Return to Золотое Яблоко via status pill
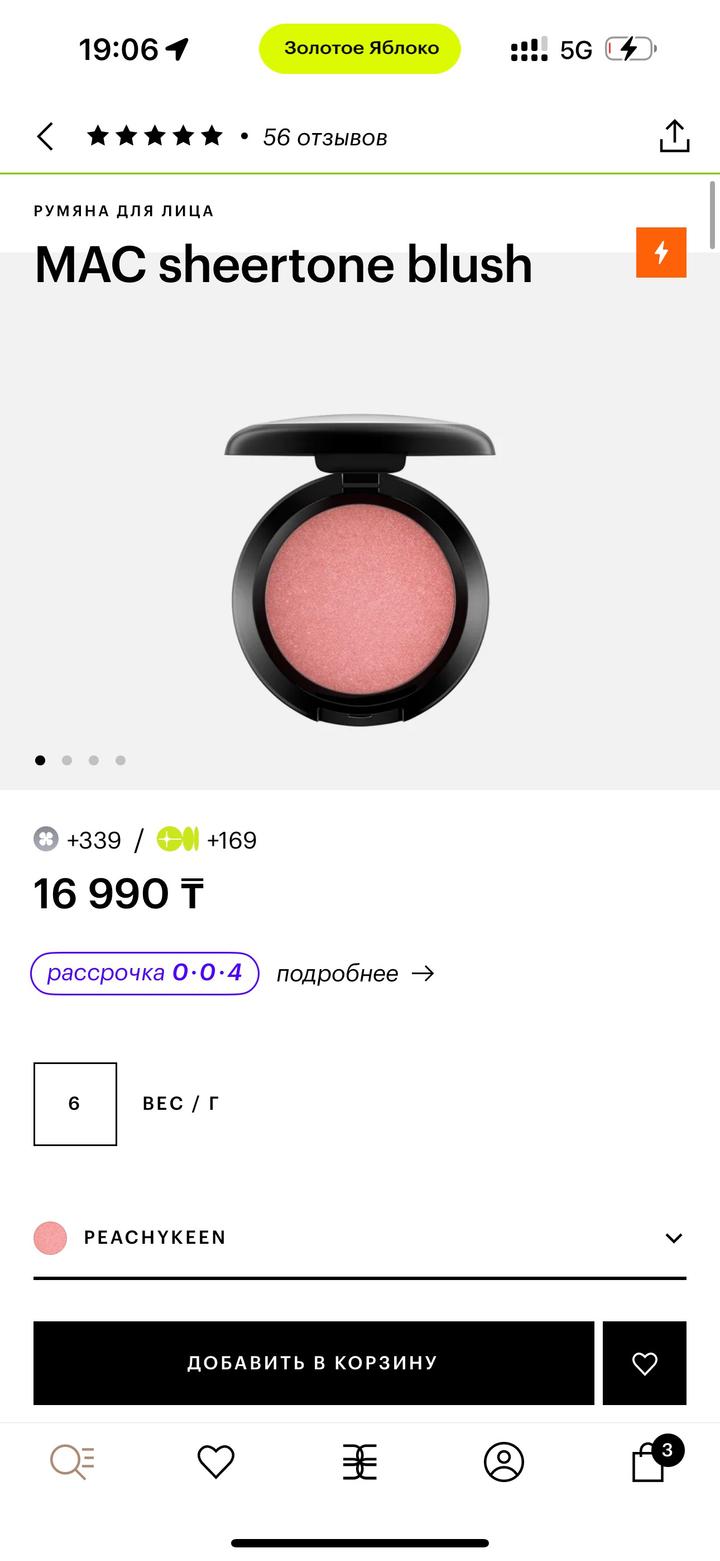720x1561 pixels. (360, 48)
